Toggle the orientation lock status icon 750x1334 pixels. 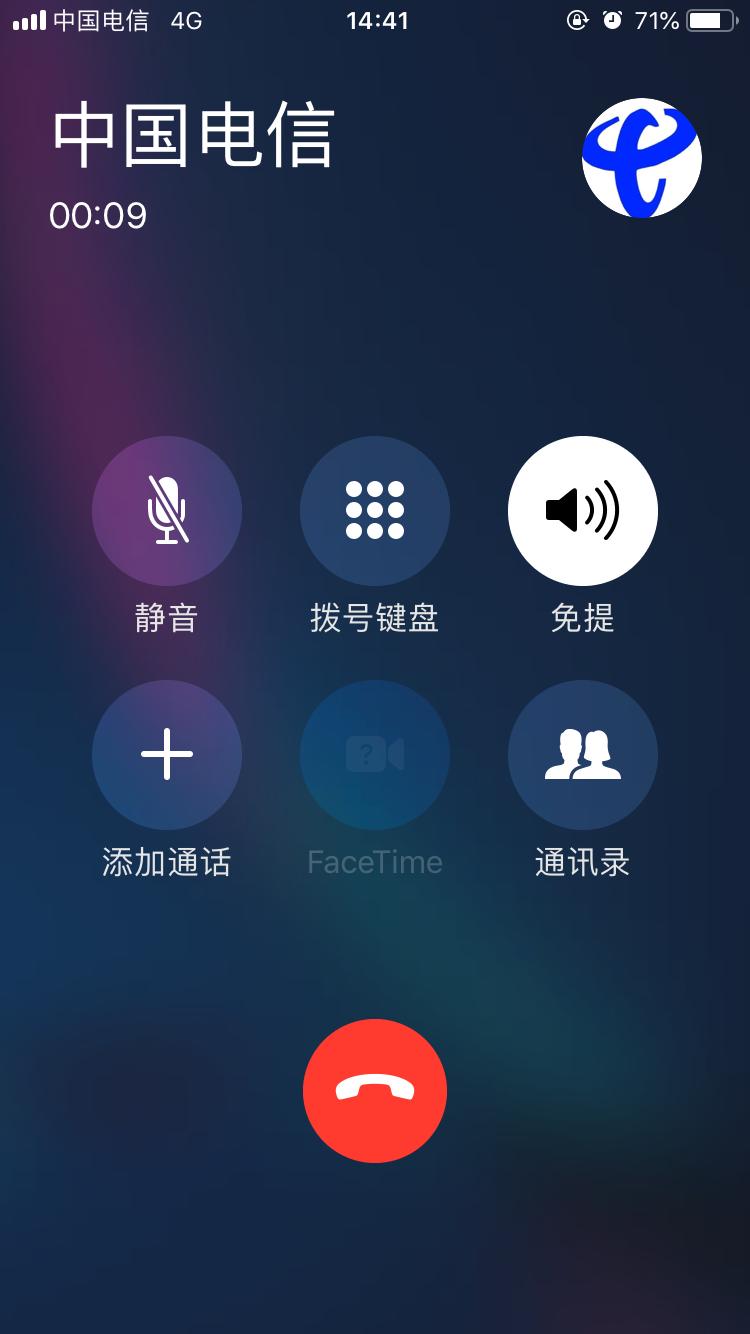(577, 20)
